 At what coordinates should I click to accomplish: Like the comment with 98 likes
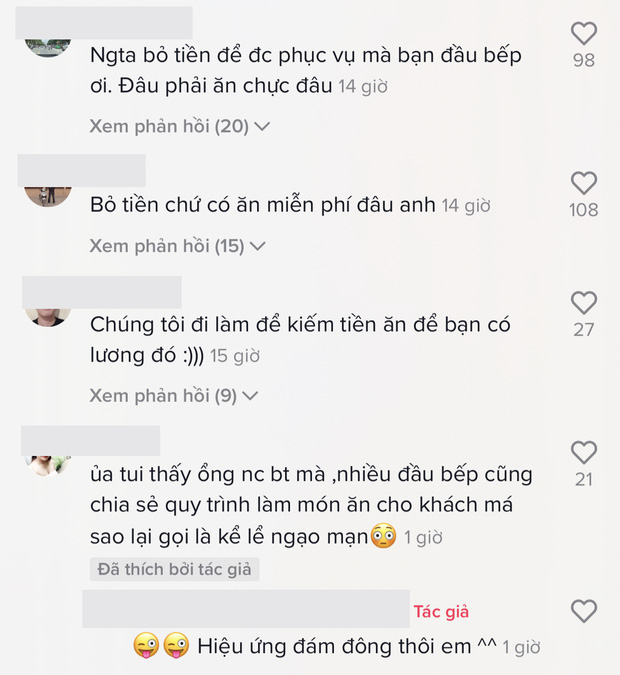[584, 34]
